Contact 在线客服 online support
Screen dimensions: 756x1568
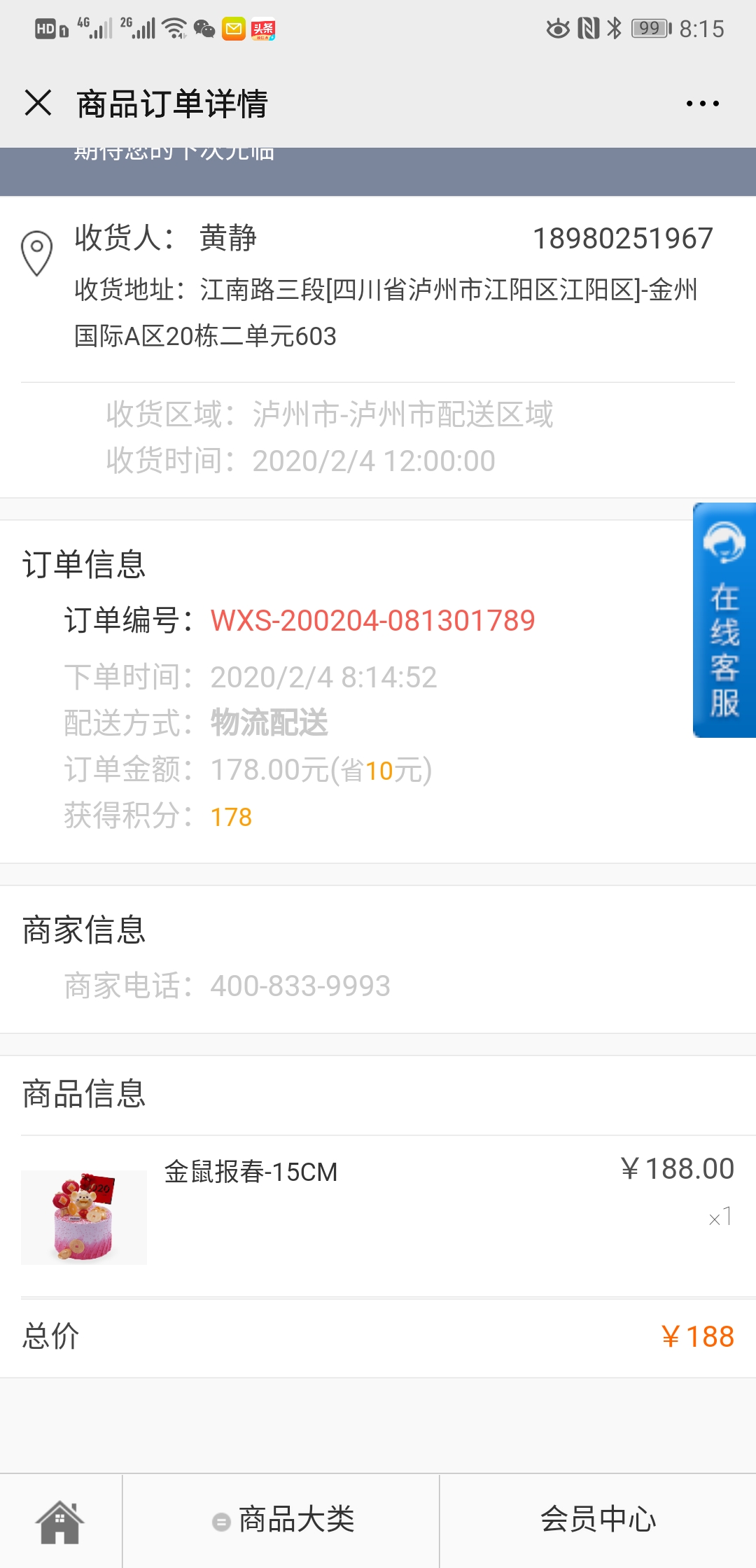[x=724, y=619]
